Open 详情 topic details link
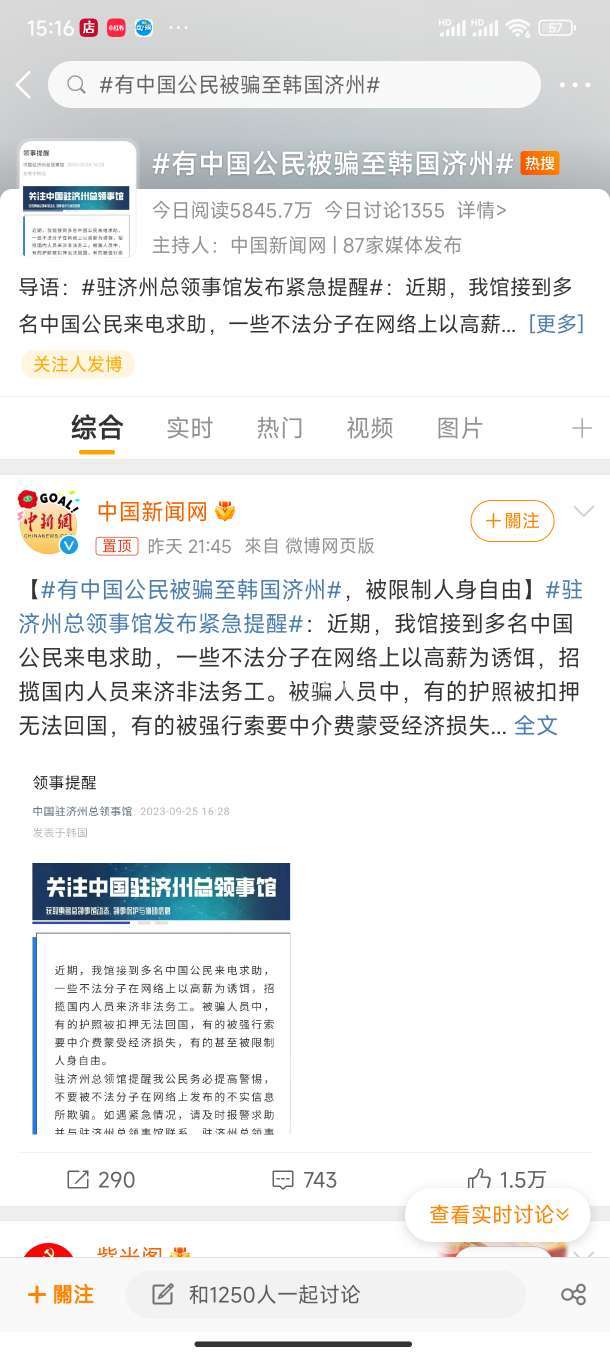610x1356 pixels. click(481, 210)
